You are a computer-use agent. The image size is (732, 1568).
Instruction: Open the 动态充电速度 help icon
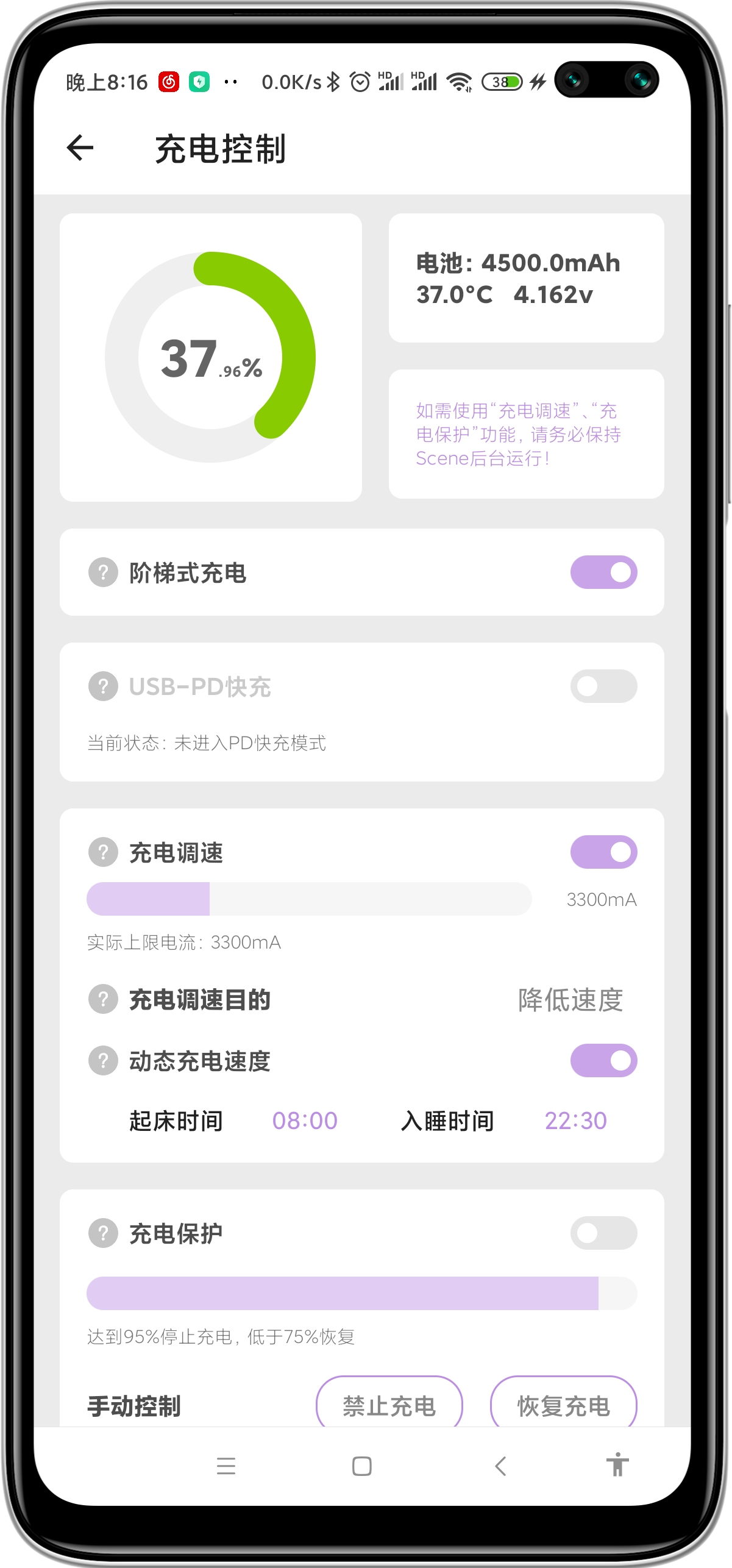pos(103,1061)
